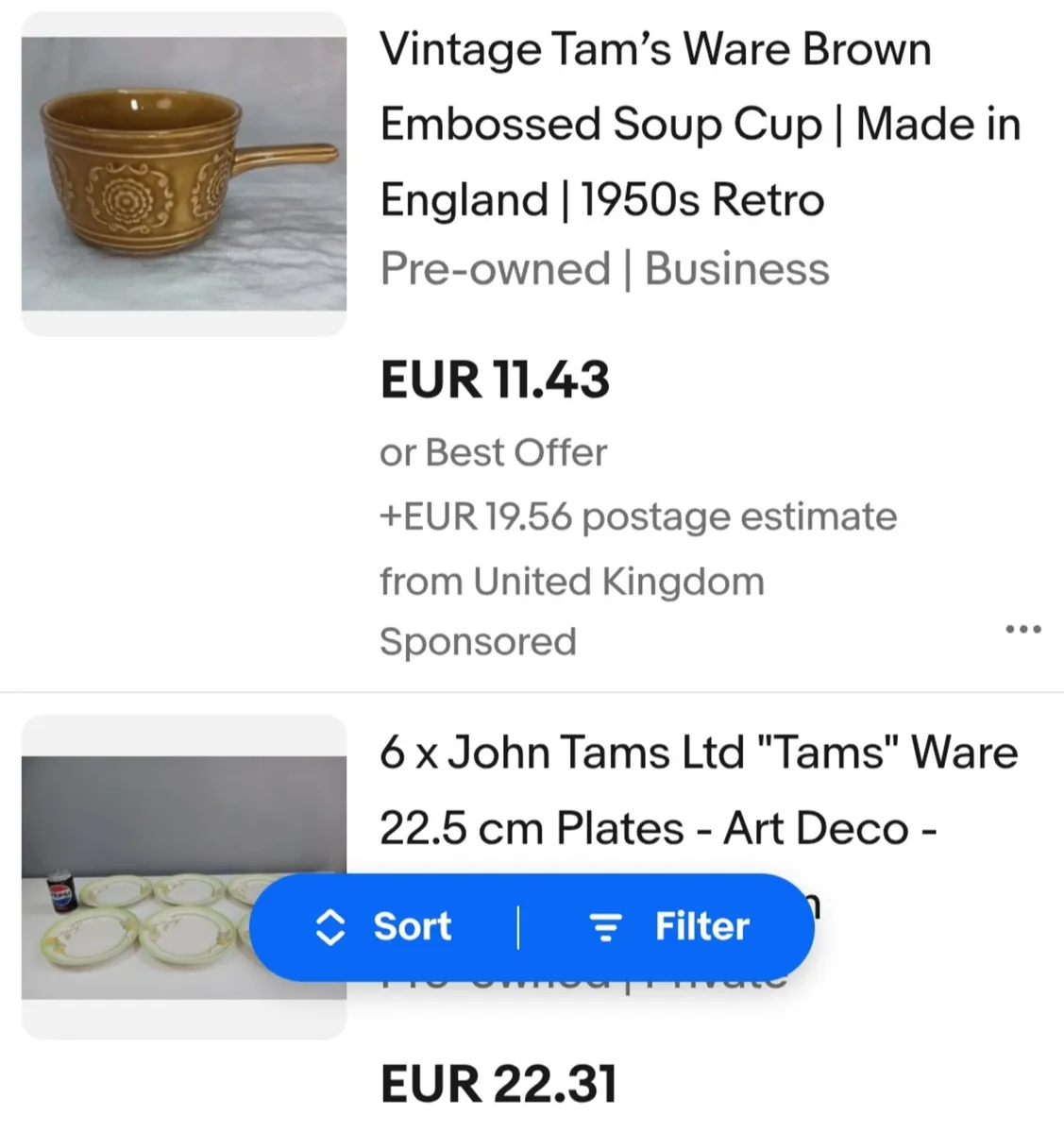Open the Sort options
The height and width of the screenshot is (1133, 1064).
[x=384, y=927]
